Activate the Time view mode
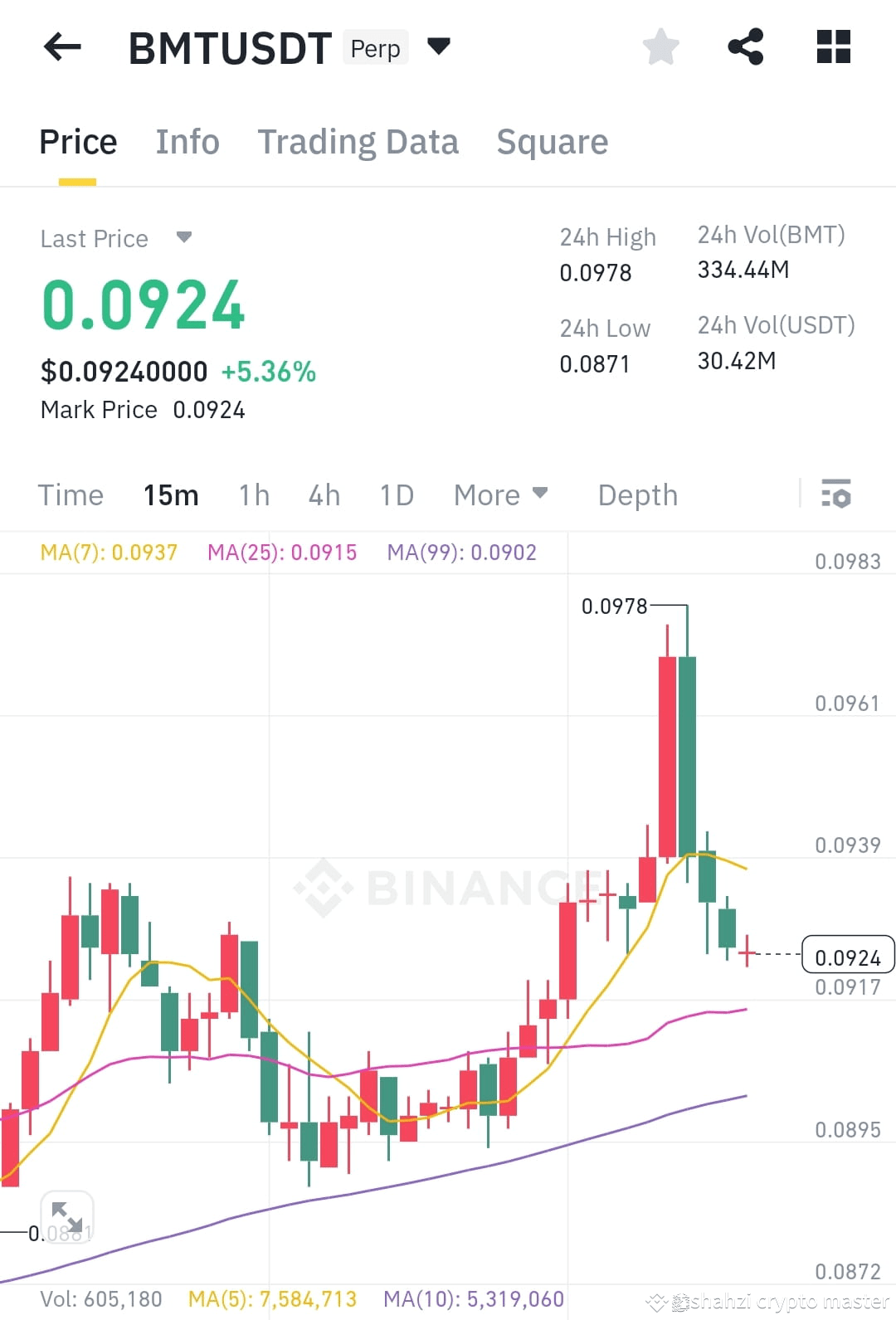This screenshot has width=896, height=1320. tap(71, 494)
